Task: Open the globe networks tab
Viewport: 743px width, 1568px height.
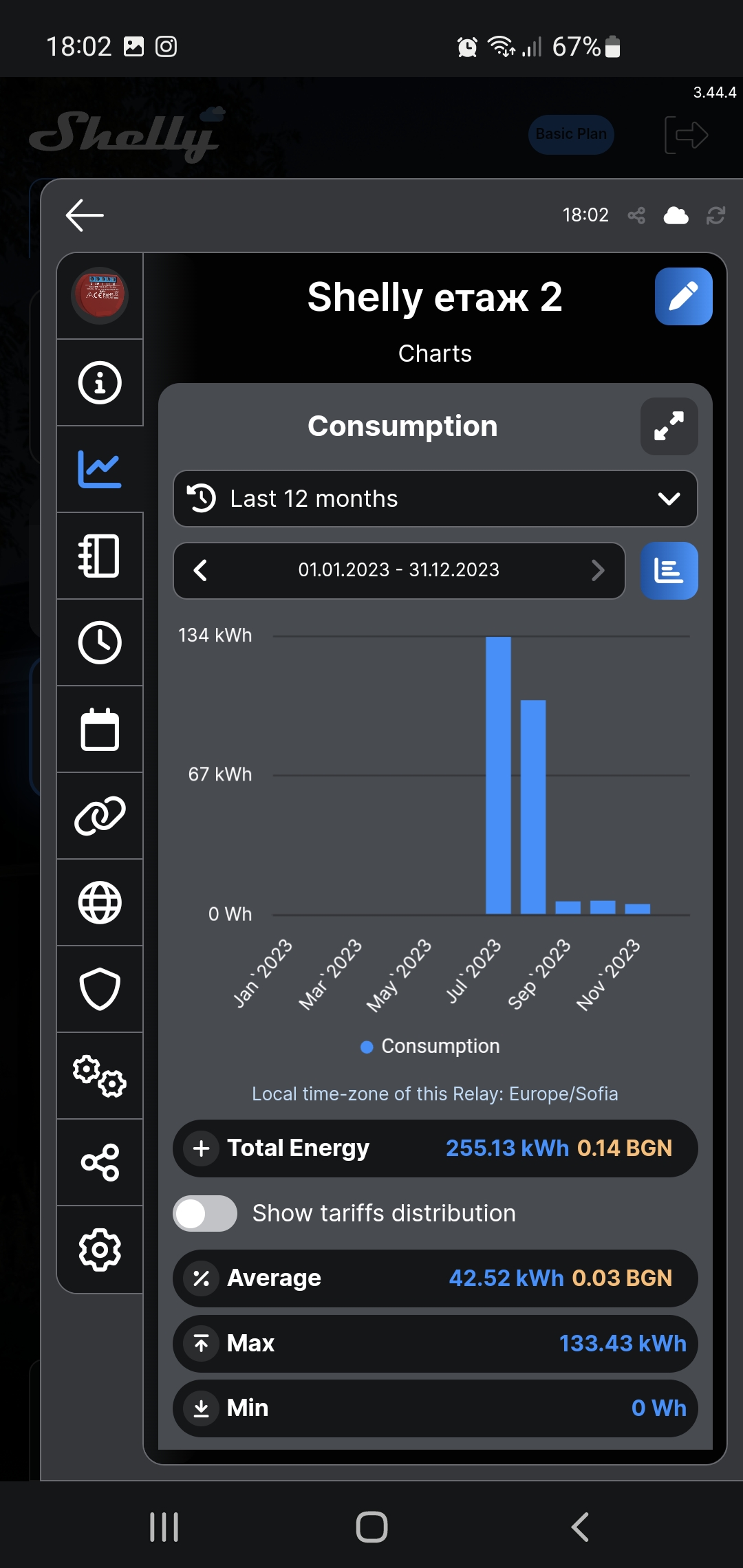Action: [x=100, y=902]
